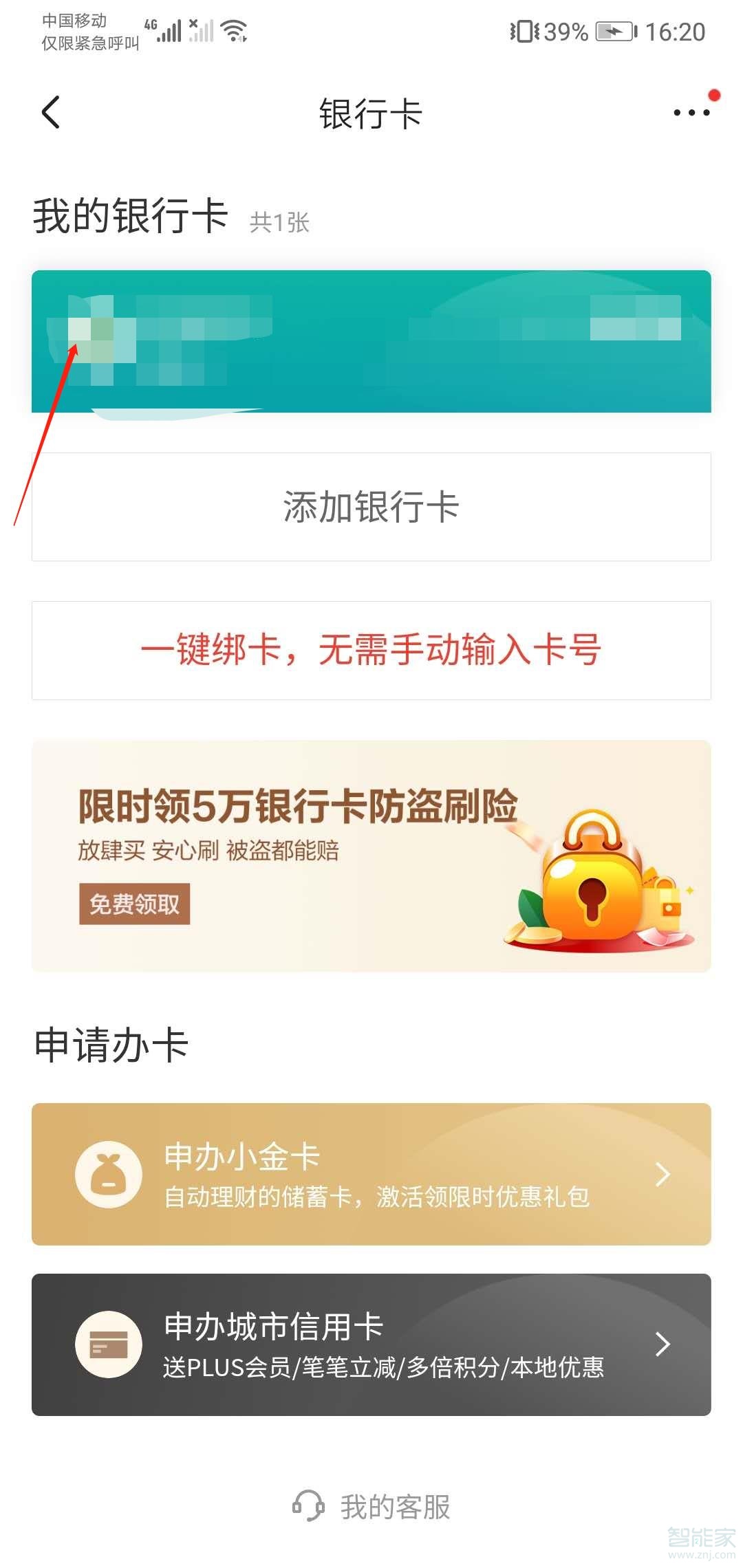Go back from the 银行卡 page
The image size is (743, 1568).
(52, 112)
